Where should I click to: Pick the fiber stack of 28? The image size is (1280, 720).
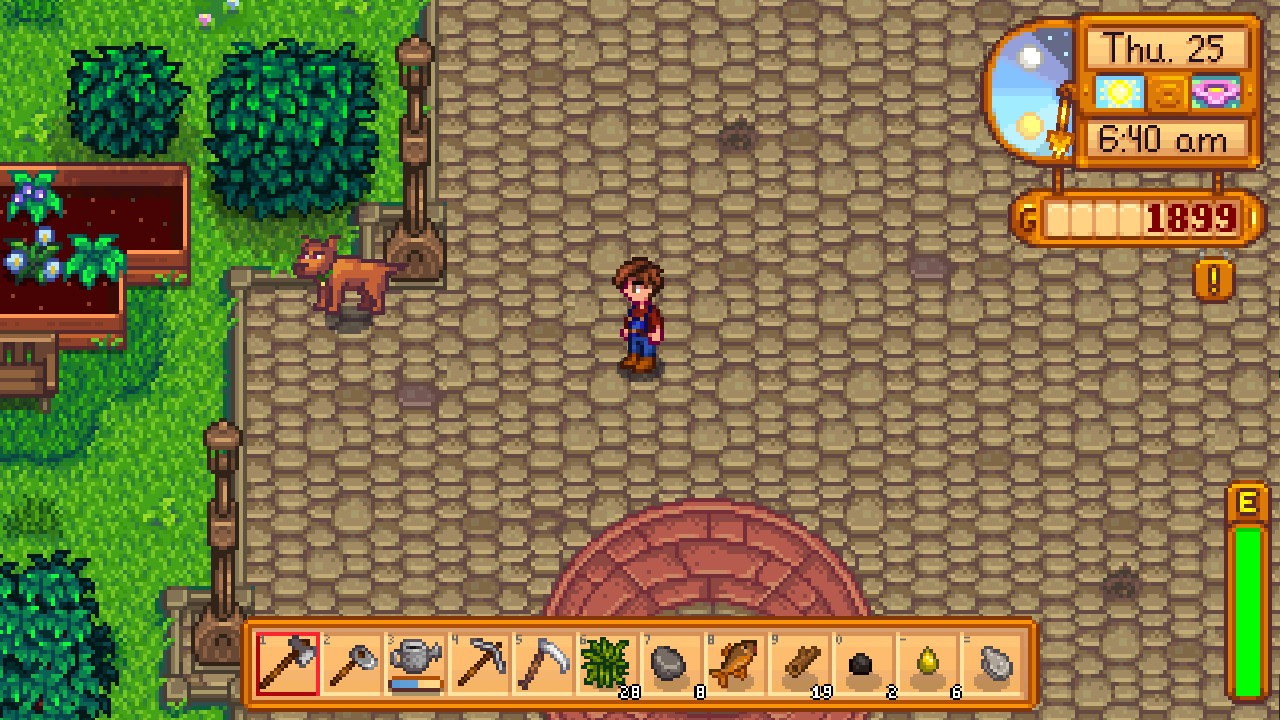608,664
